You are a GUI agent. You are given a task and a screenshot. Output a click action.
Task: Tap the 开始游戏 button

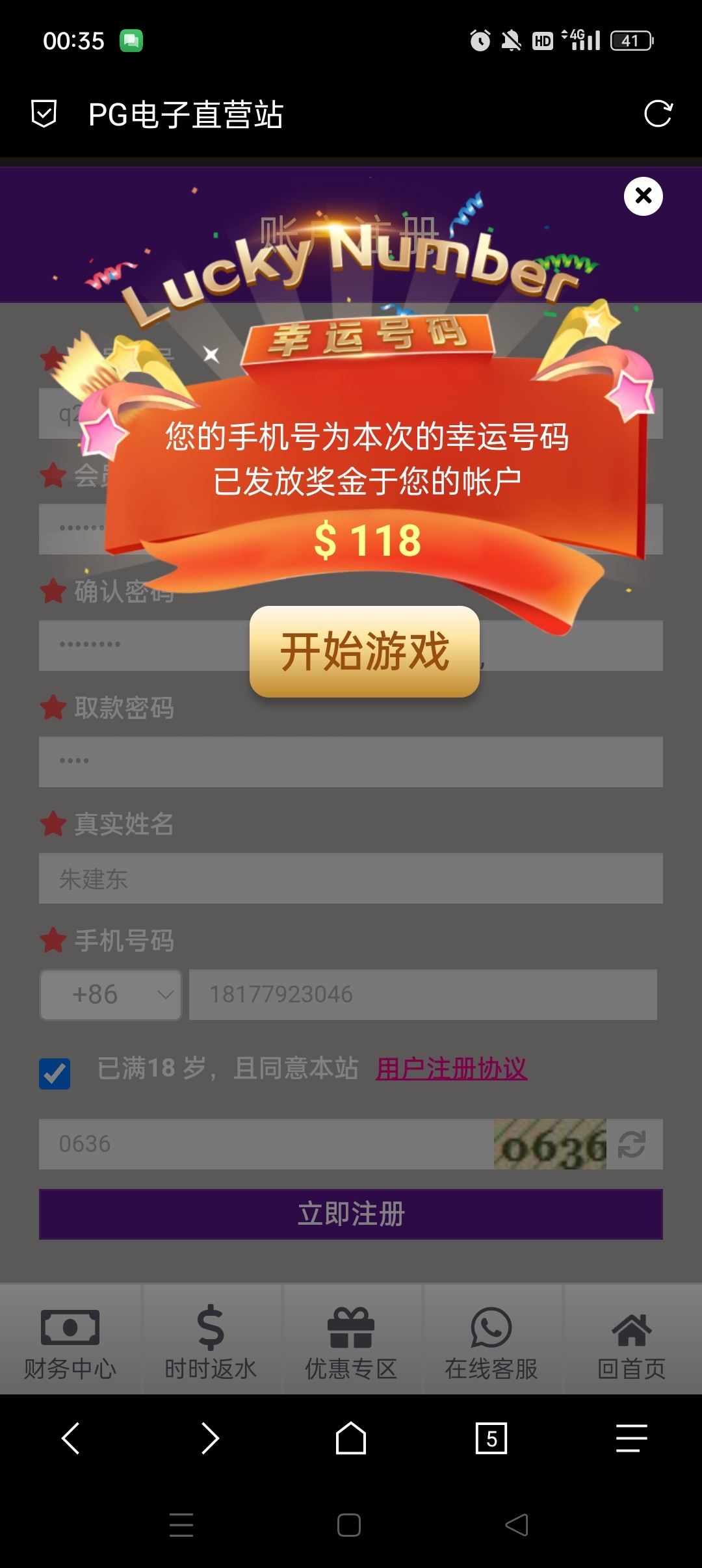tap(365, 651)
